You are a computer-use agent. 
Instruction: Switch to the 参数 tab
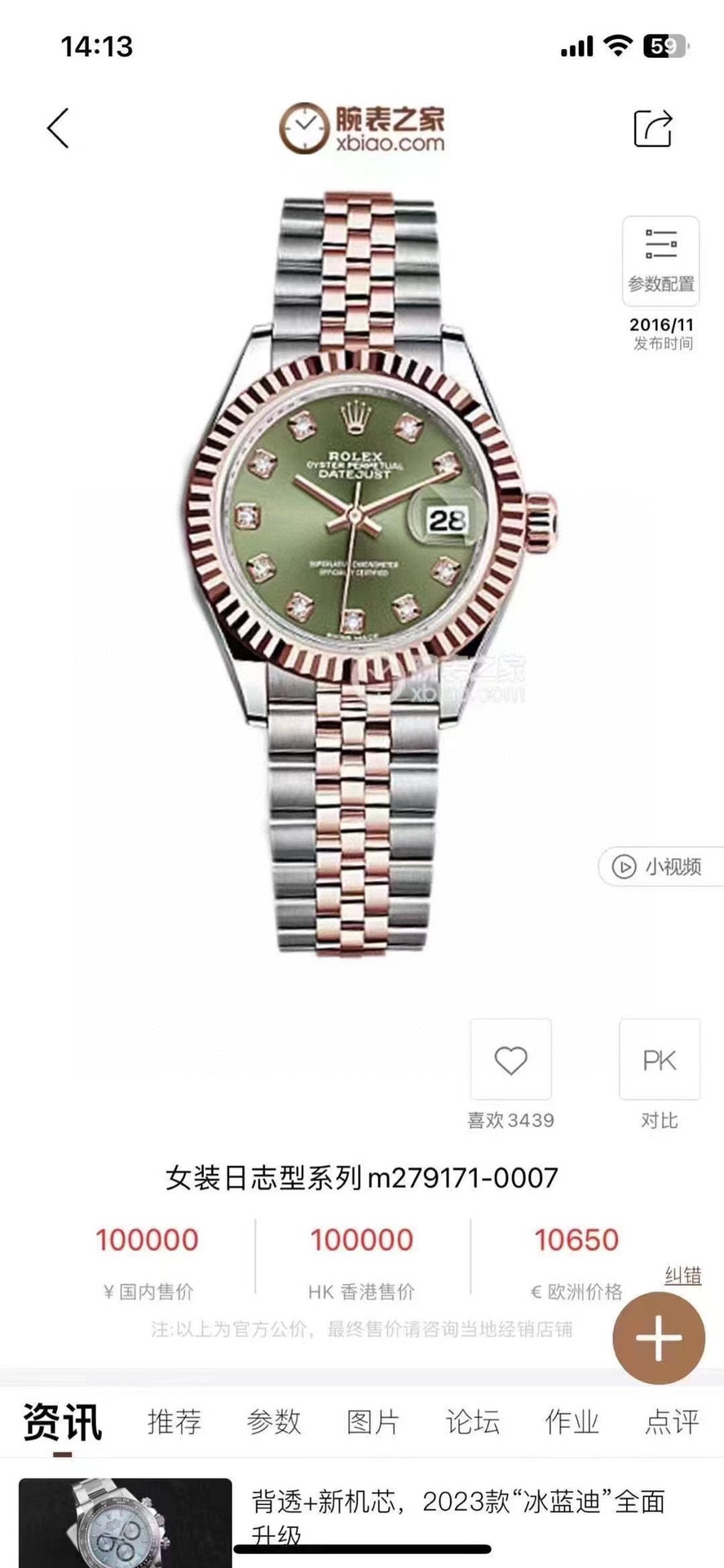tap(274, 1421)
